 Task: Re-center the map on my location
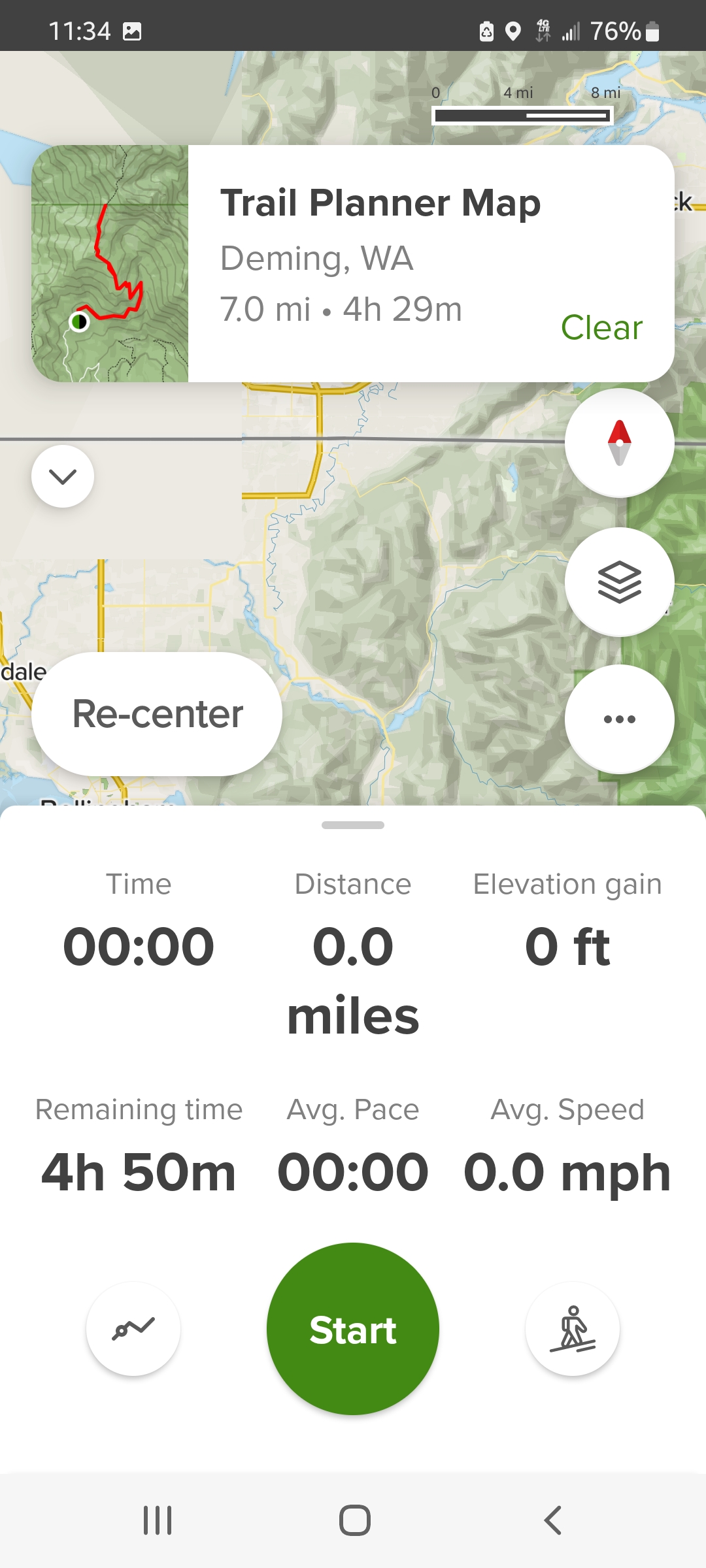click(157, 713)
